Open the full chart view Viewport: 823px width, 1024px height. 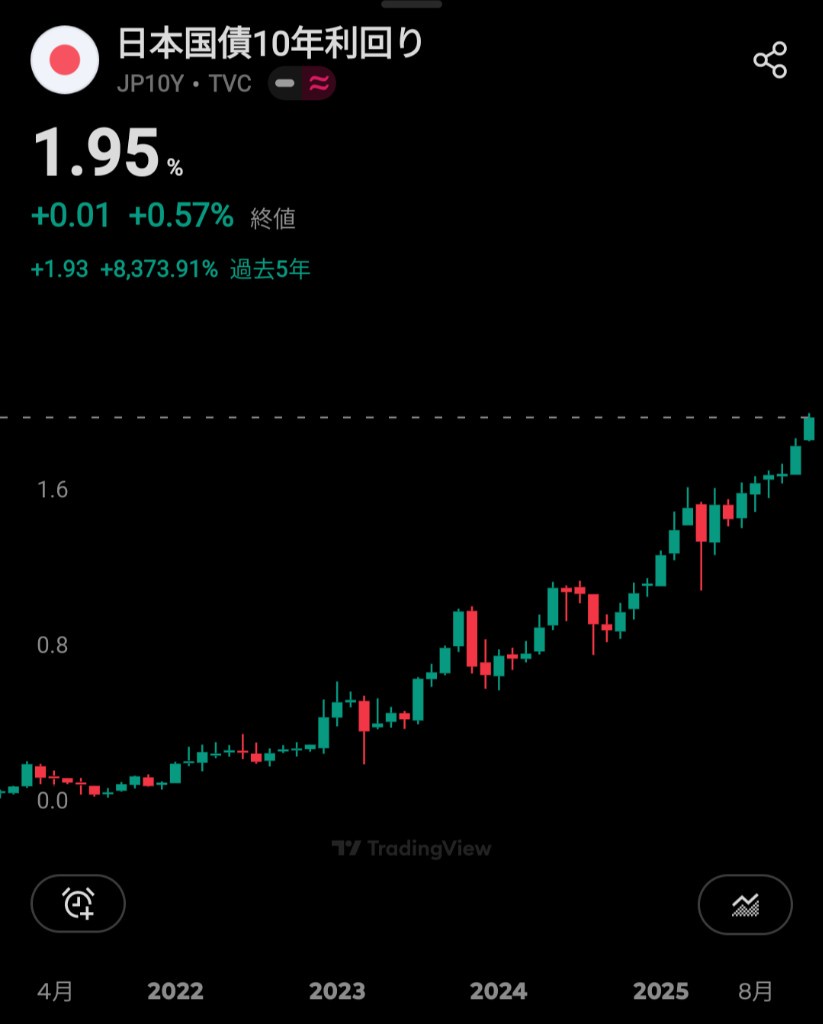(x=744, y=904)
